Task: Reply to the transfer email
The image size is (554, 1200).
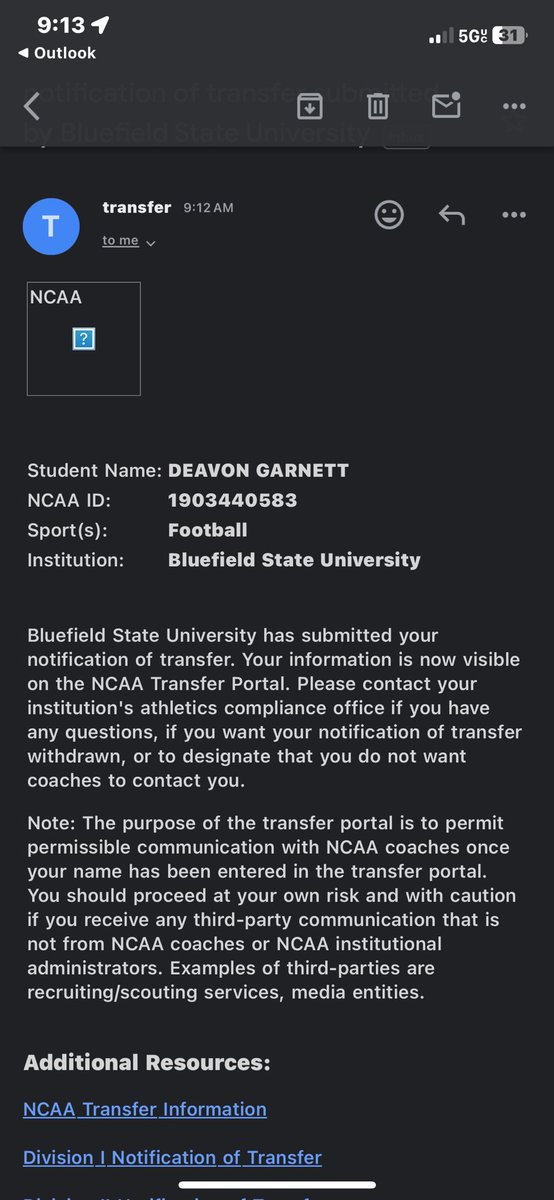Action: (x=452, y=214)
